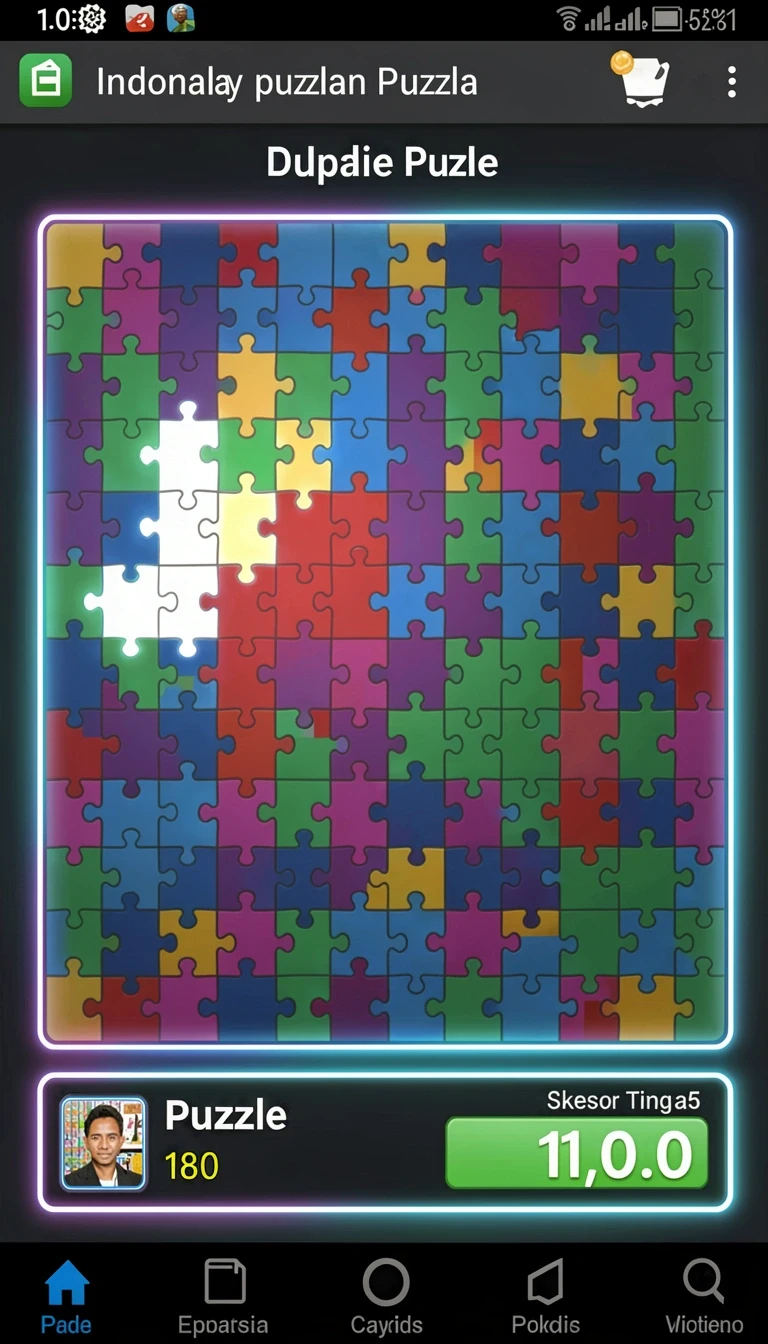Switch to the Cayrids tab
768x1344 pixels.
(386, 1296)
